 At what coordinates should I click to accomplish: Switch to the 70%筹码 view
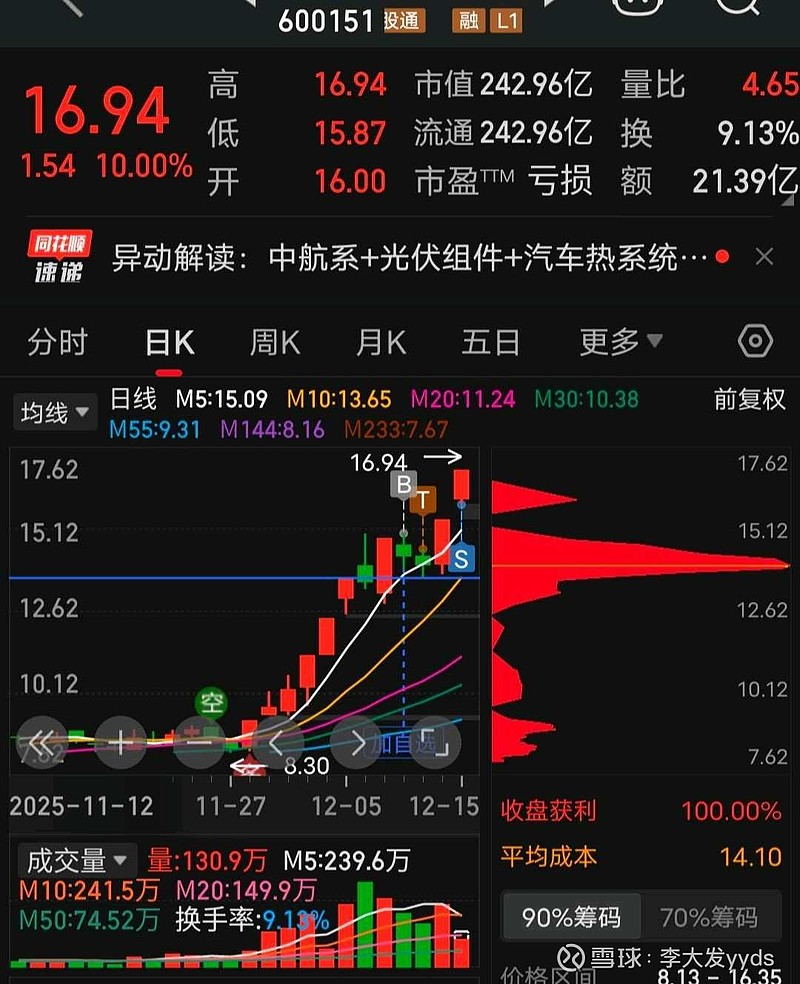click(x=710, y=916)
